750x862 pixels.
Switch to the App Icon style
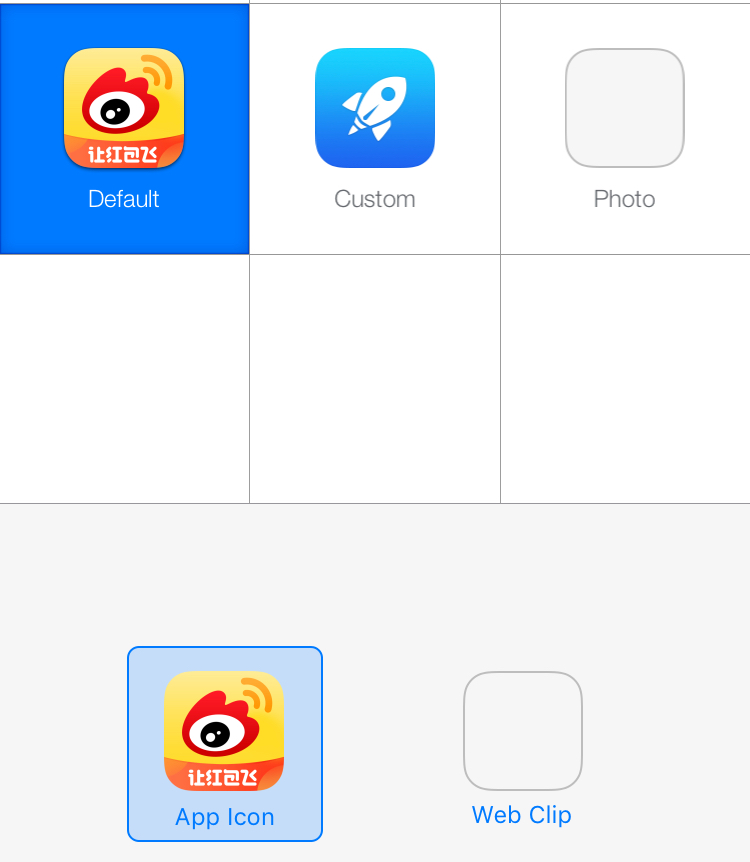tap(225, 744)
